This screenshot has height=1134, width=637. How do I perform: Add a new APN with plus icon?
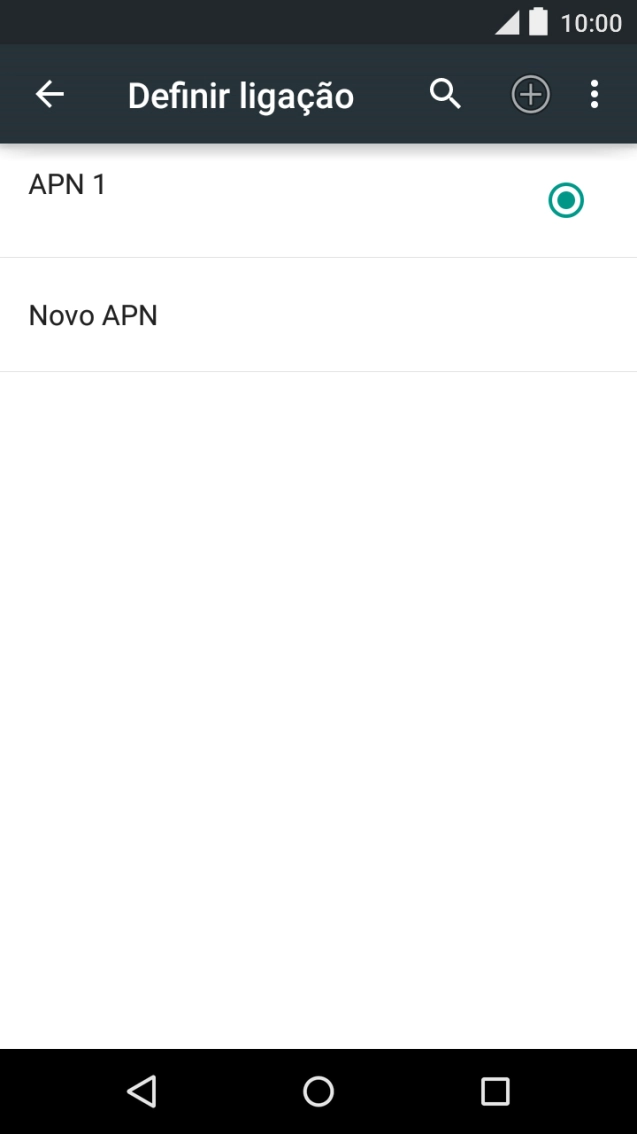click(531, 95)
